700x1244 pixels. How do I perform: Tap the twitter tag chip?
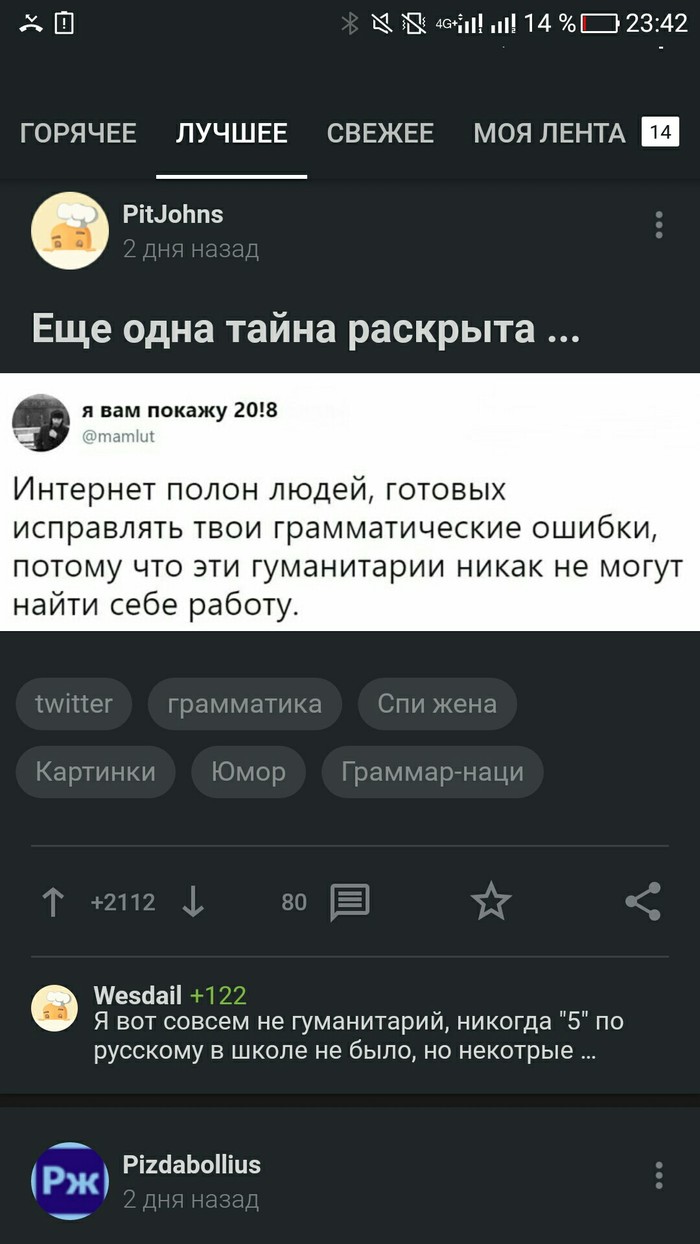tap(74, 704)
